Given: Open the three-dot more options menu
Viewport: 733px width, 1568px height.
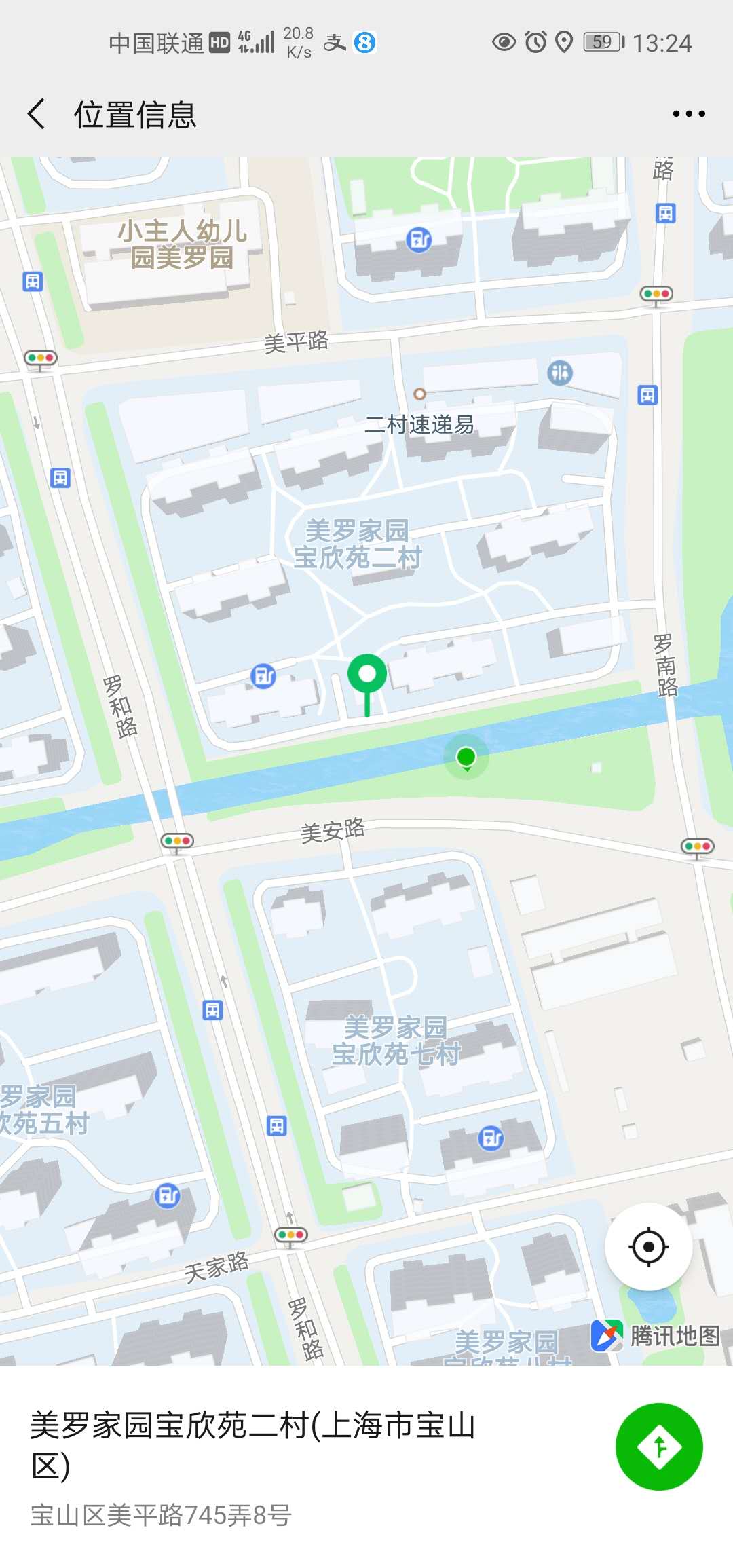Looking at the screenshot, I should pos(688,113).
